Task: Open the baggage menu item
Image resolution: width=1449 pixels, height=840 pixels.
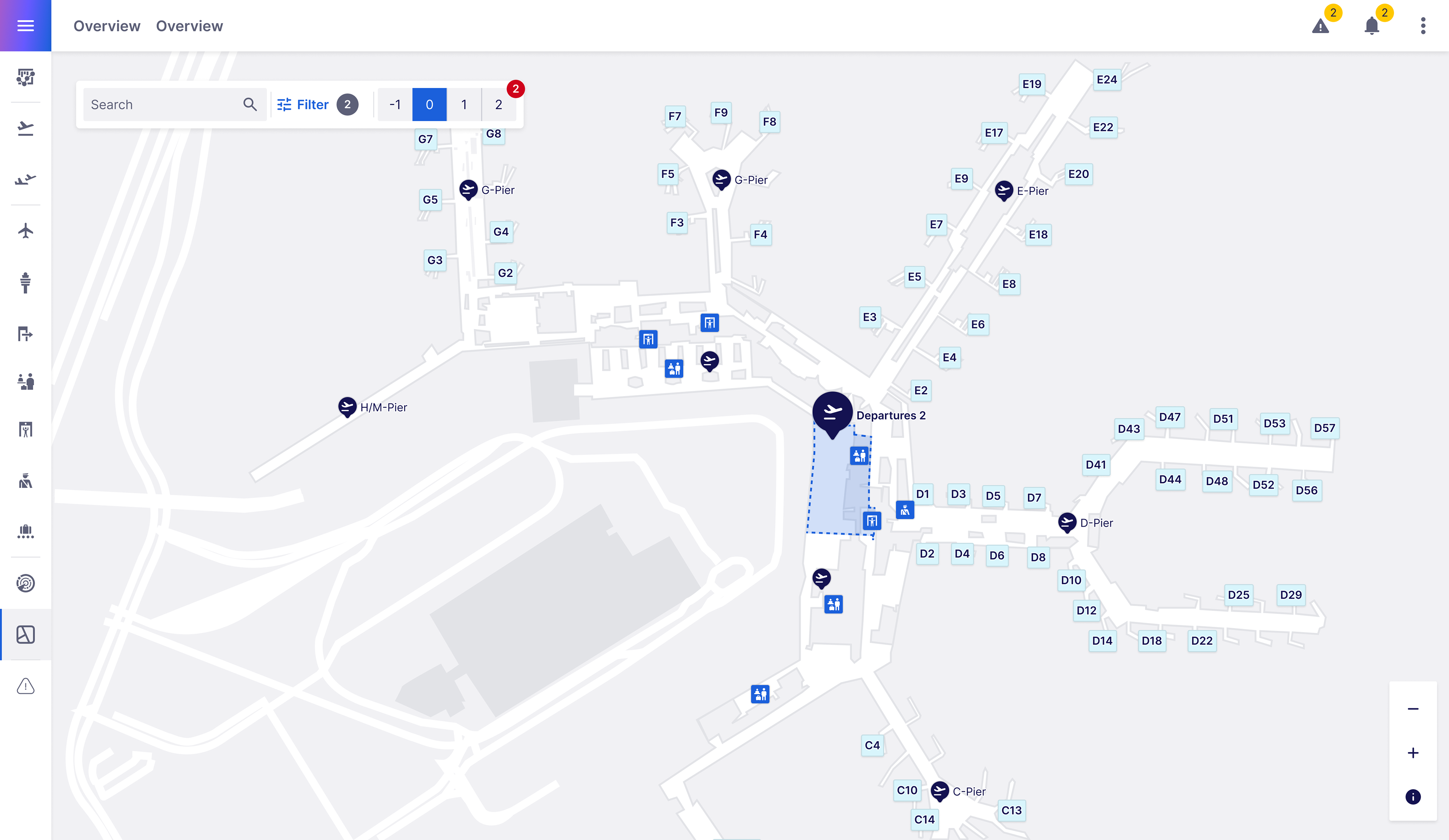Action: pos(25,532)
